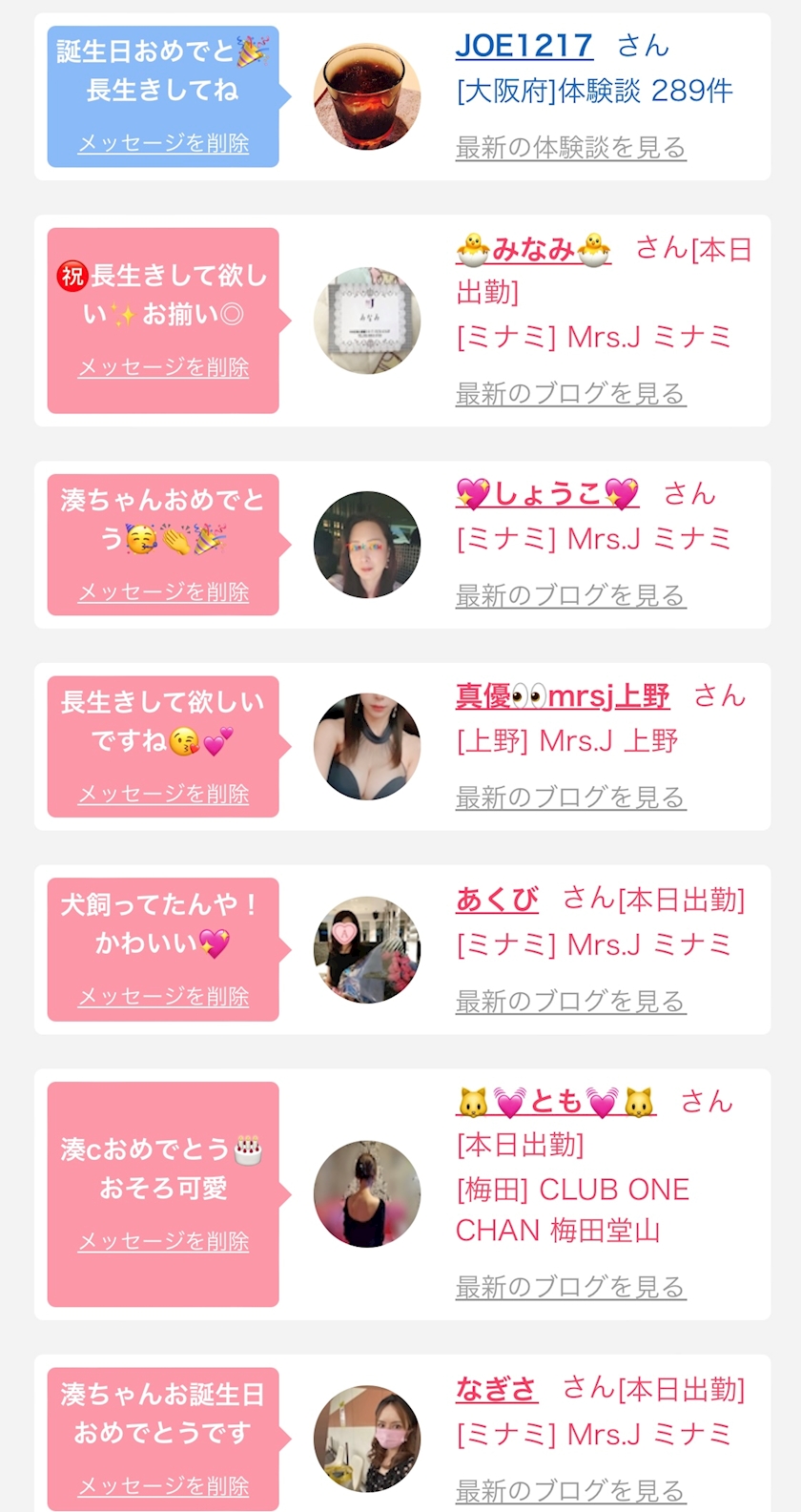View 真優's latest blog

point(570,797)
